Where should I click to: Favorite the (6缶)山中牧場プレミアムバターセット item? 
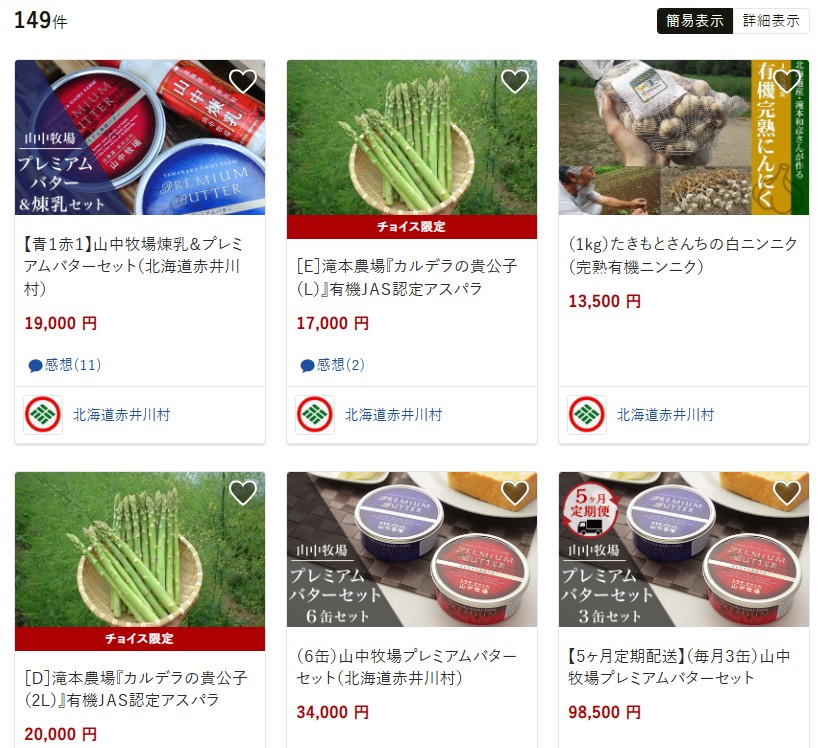[x=515, y=493]
